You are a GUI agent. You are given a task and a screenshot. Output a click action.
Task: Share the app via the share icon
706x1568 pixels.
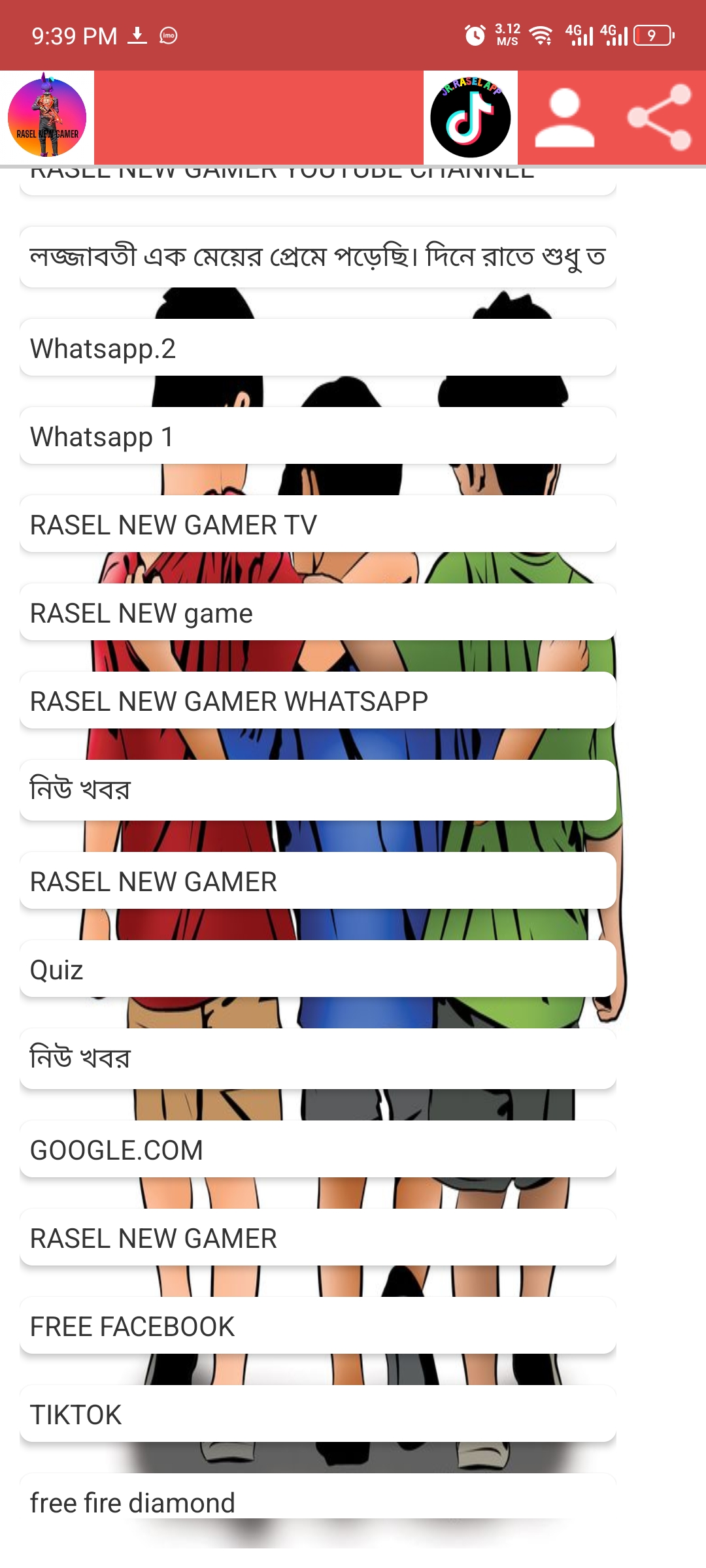pos(659,118)
